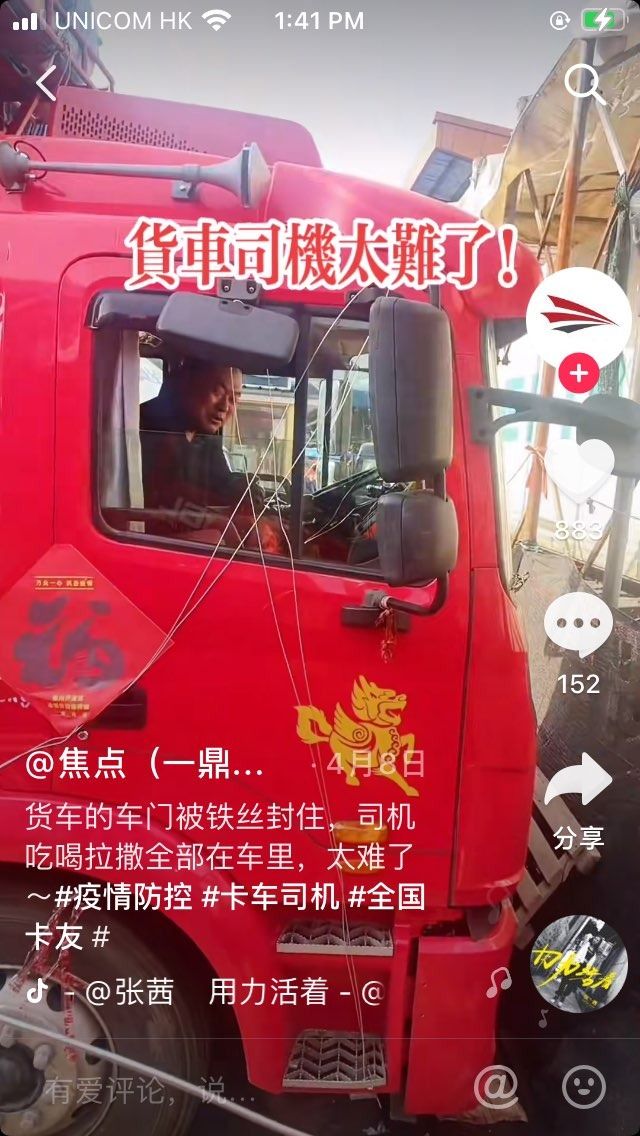This screenshot has height=1136, width=640.
Task: Open the comments with 152 replies
Action: [x=578, y=626]
